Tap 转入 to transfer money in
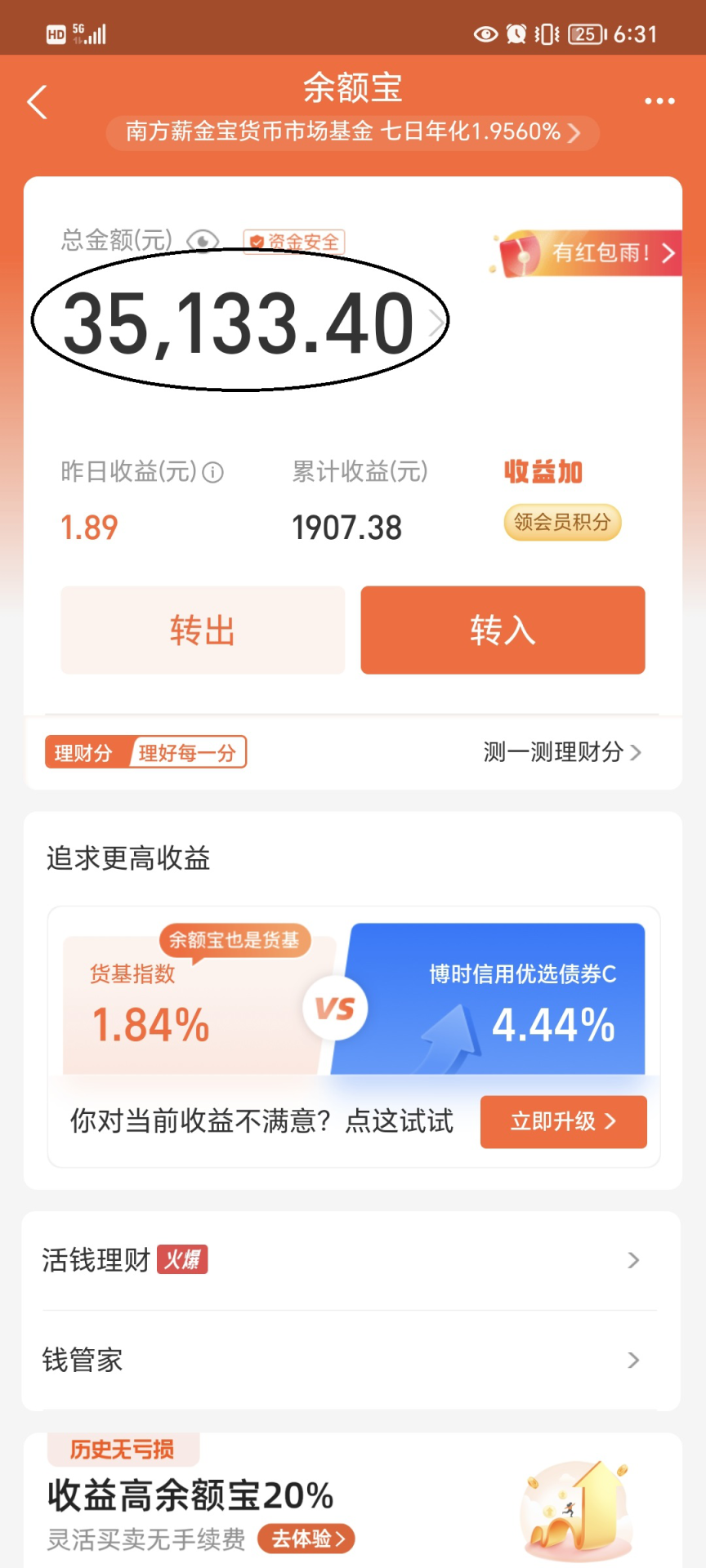This screenshot has height=1568, width=706. pos(503,630)
